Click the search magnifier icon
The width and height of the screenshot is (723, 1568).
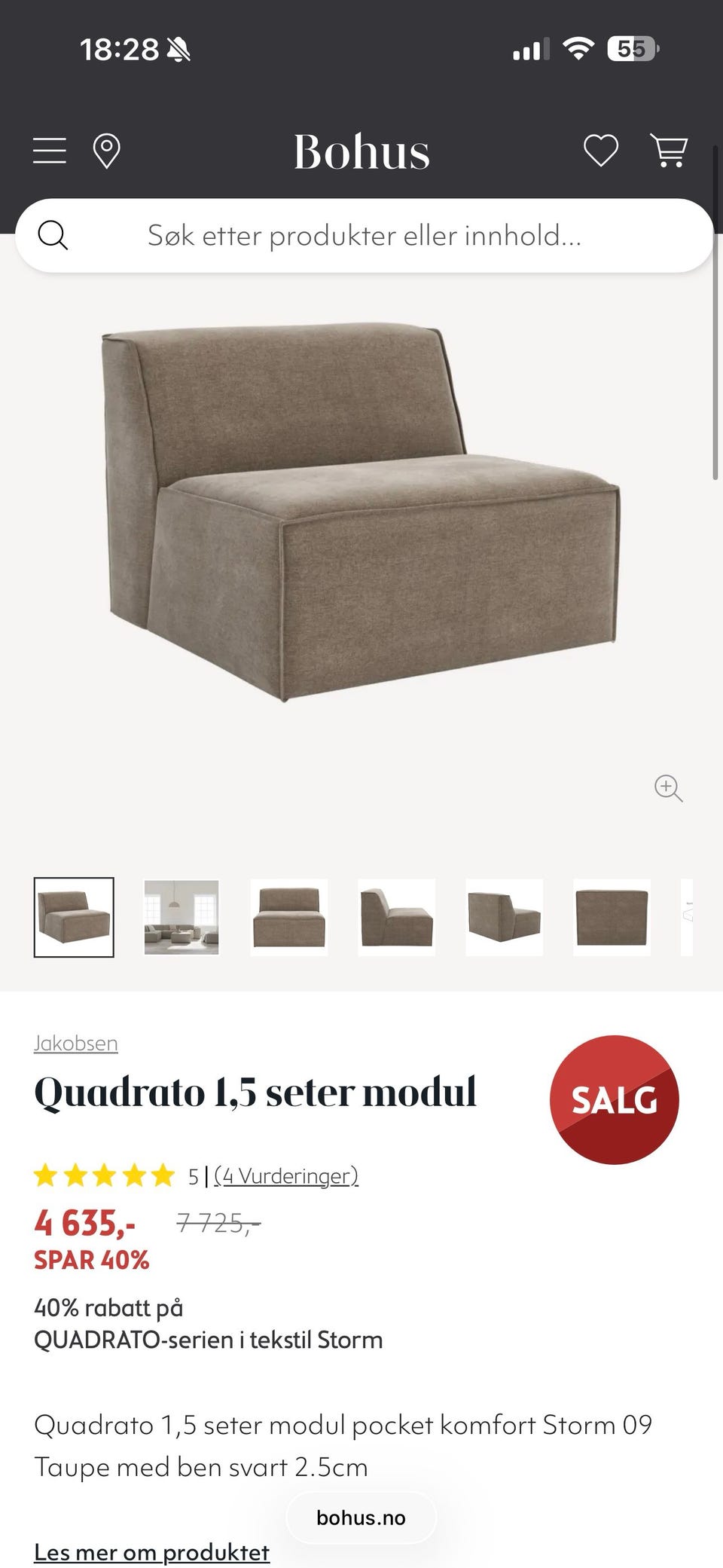[53, 236]
